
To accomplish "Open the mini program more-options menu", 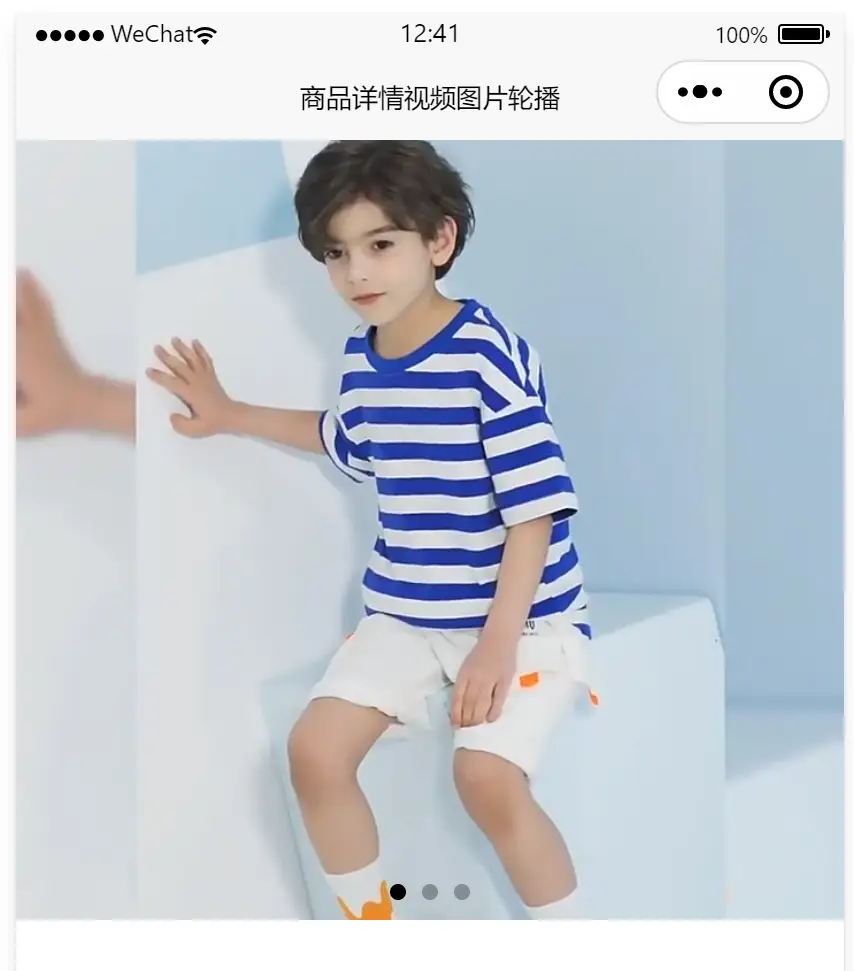I will click(700, 92).
